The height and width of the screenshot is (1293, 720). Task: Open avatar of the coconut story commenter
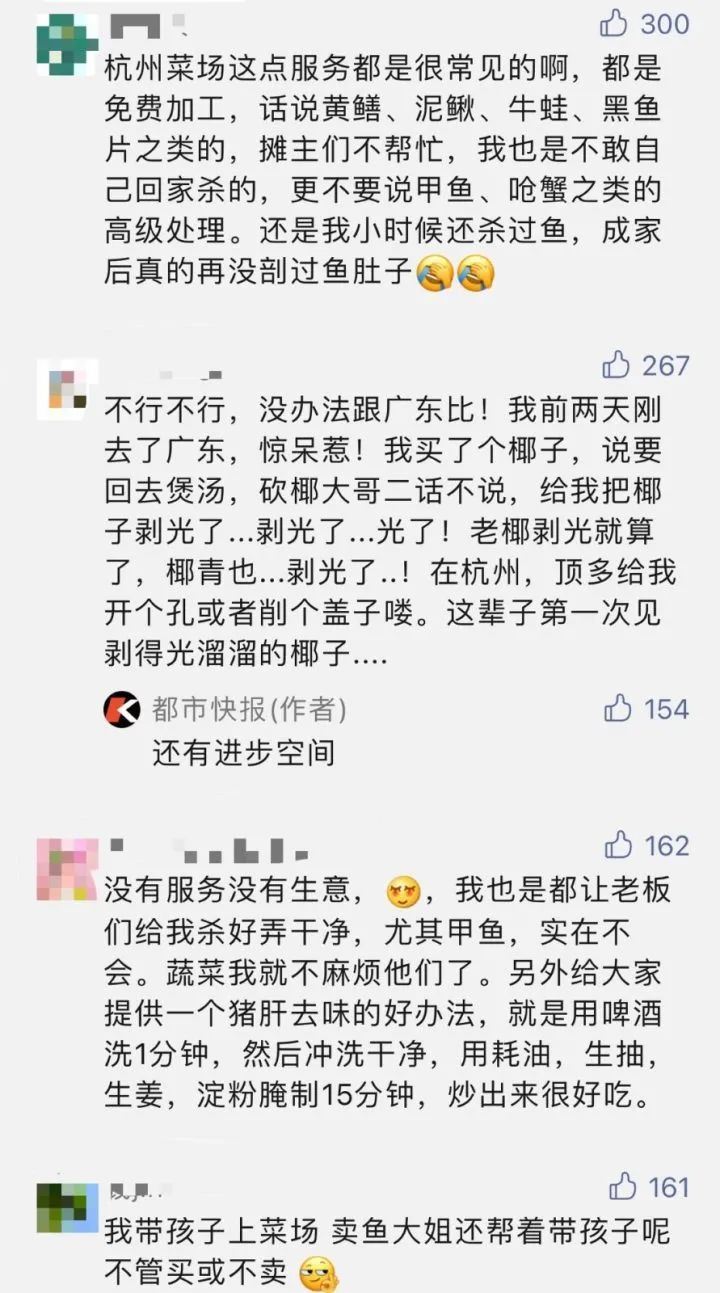[66, 389]
